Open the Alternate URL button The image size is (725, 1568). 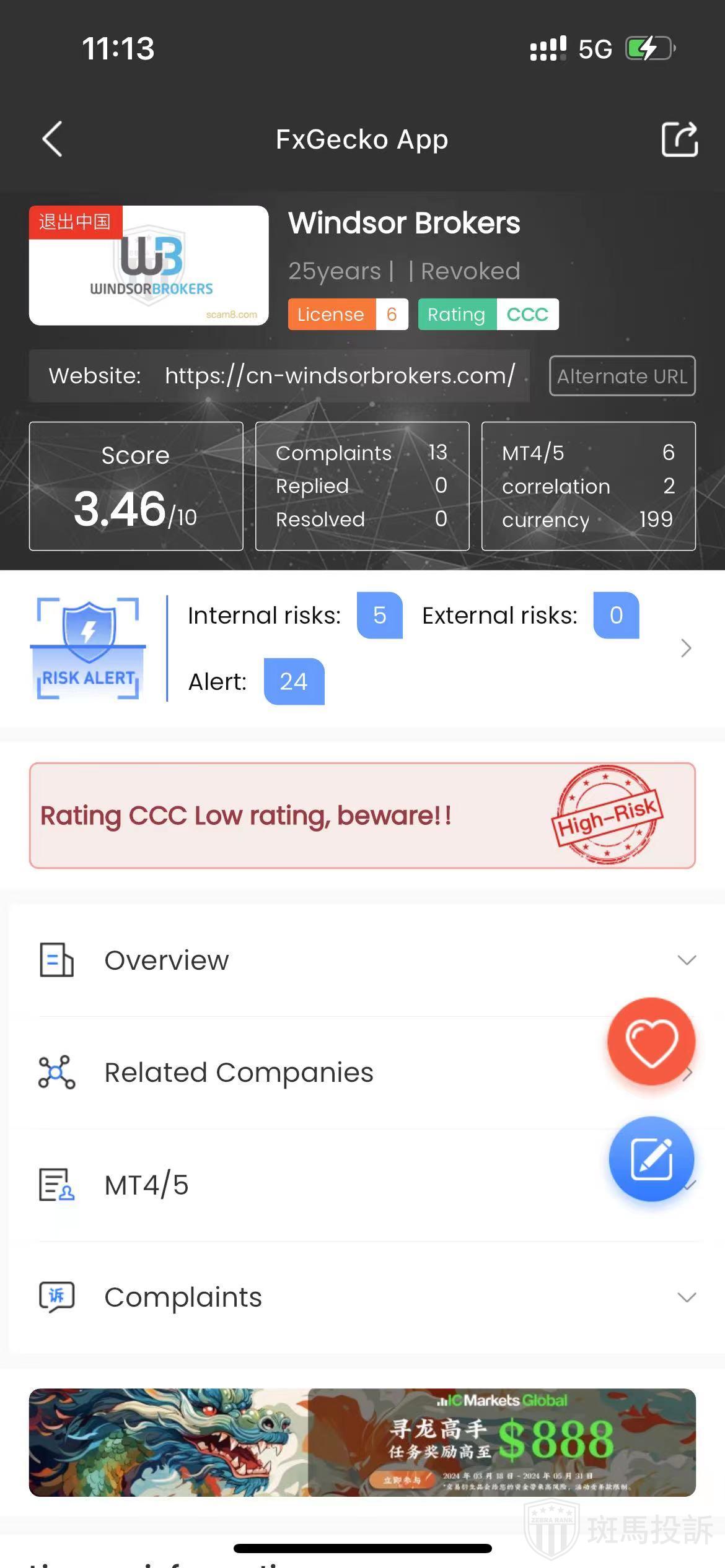[x=622, y=376]
